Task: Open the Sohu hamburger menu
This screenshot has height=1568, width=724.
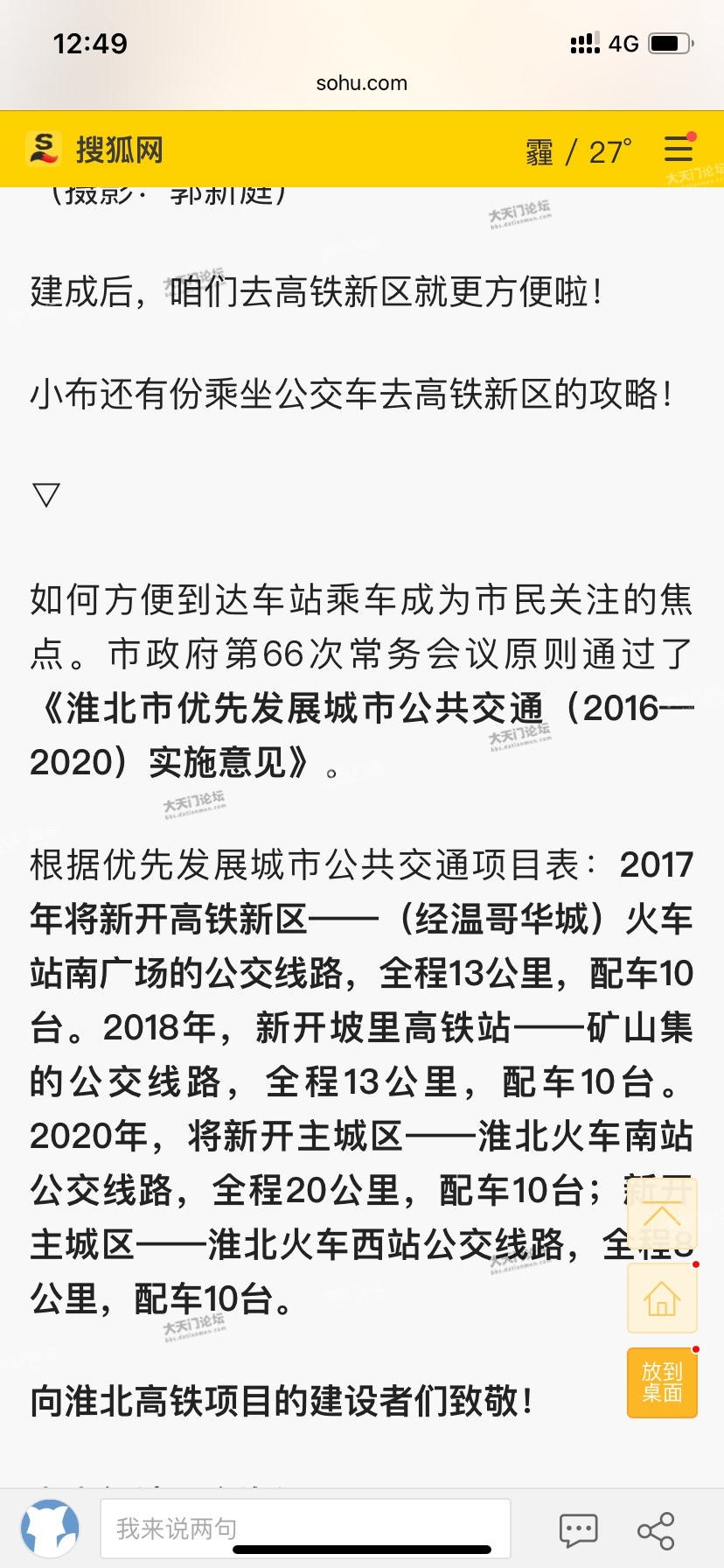Action: coord(679,149)
